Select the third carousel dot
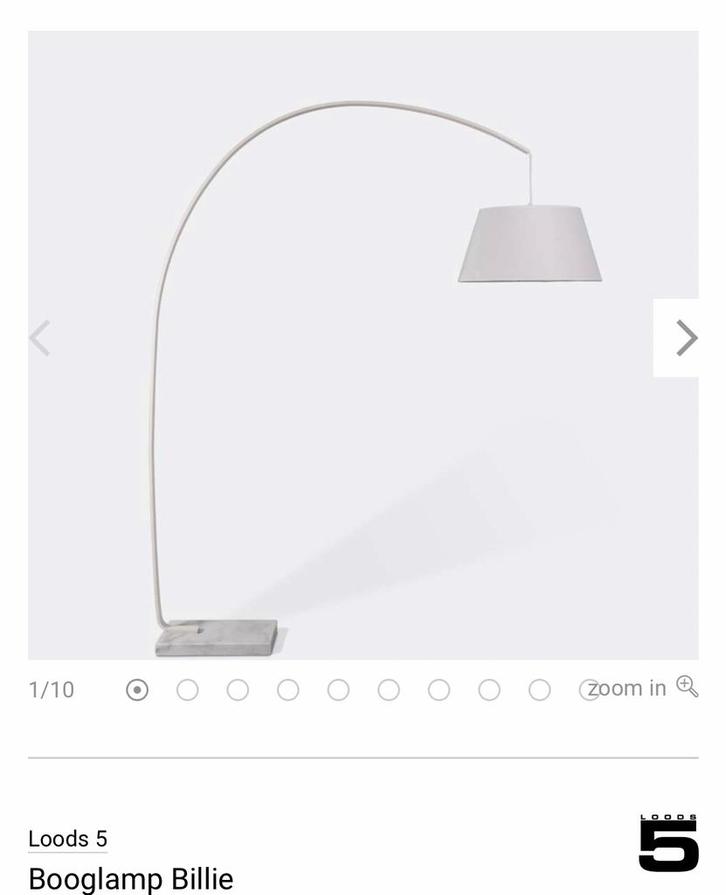Viewport: 726px width, 895px height. [x=236, y=689]
